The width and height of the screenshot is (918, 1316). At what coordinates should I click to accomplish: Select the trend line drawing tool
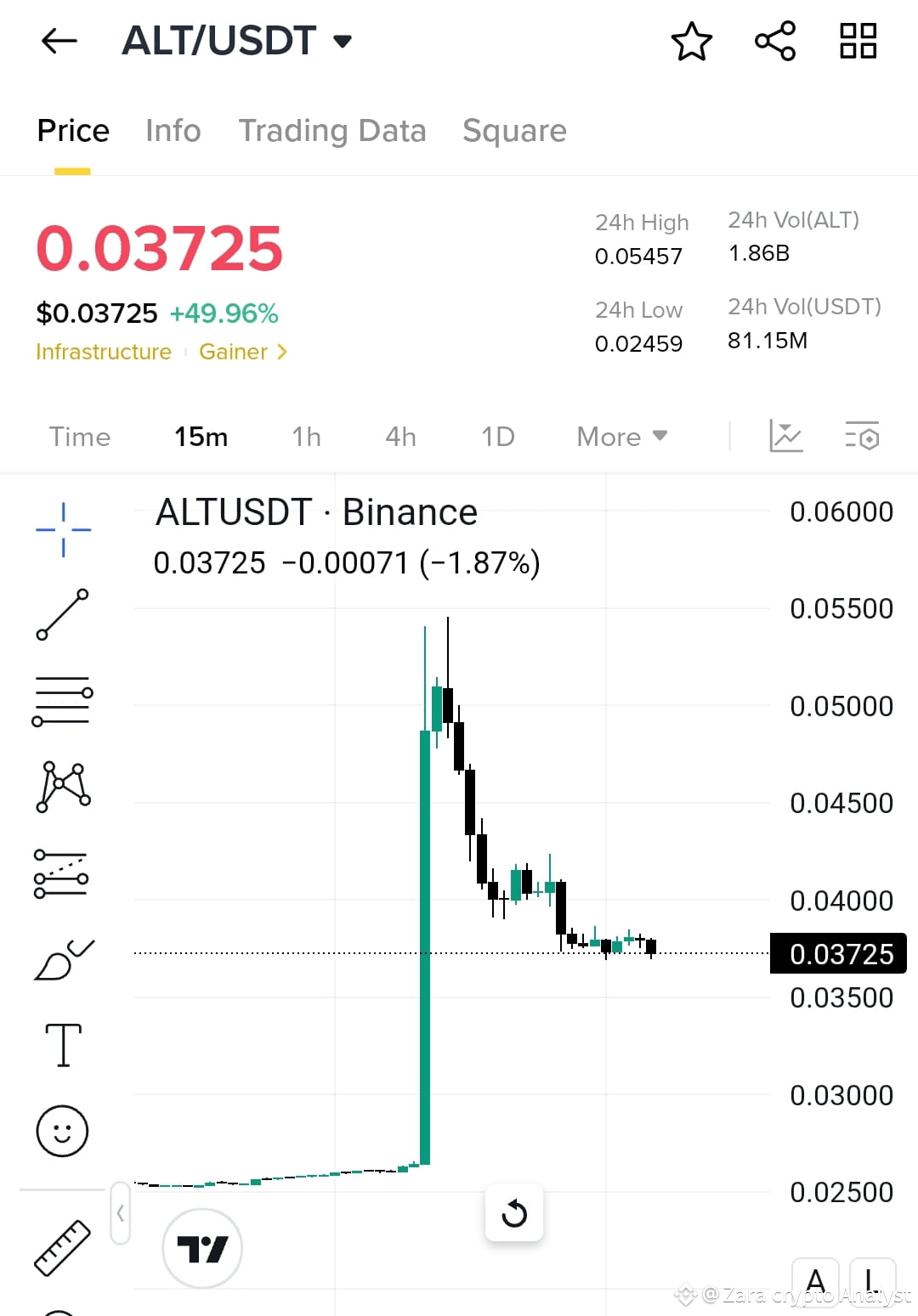(x=63, y=614)
